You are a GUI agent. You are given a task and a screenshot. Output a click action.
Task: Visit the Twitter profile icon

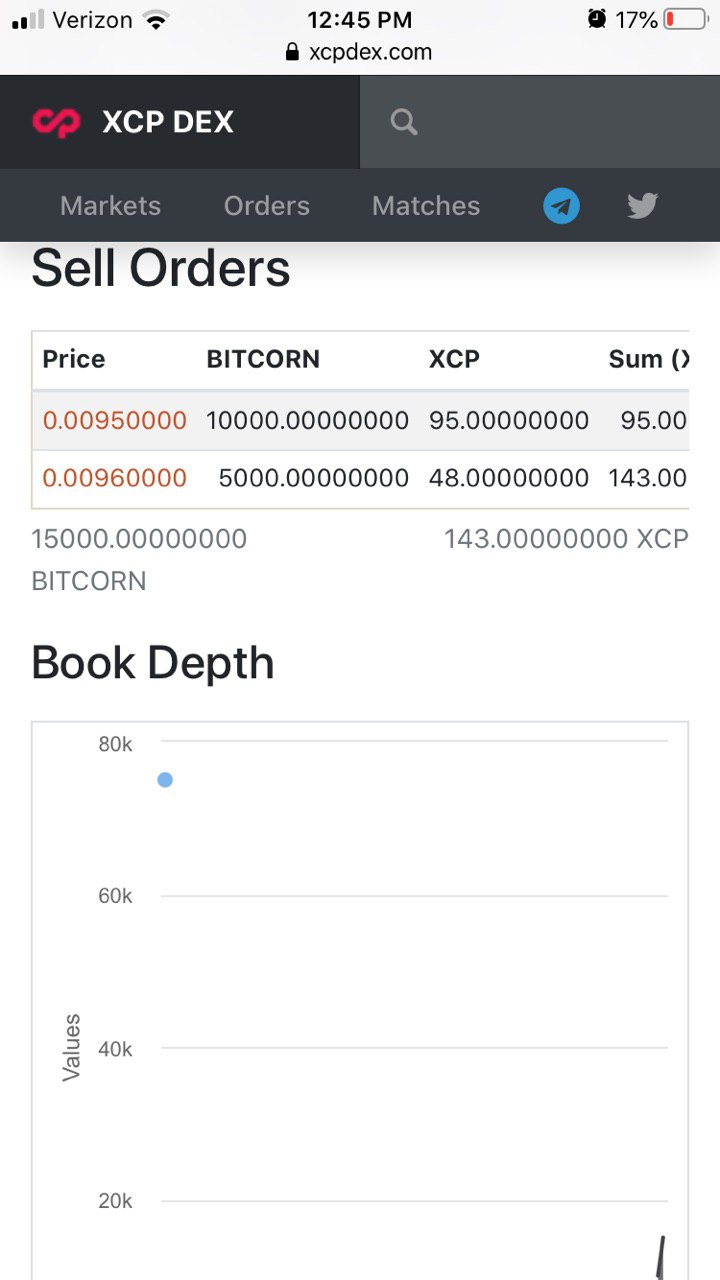pyautogui.click(x=642, y=206)
